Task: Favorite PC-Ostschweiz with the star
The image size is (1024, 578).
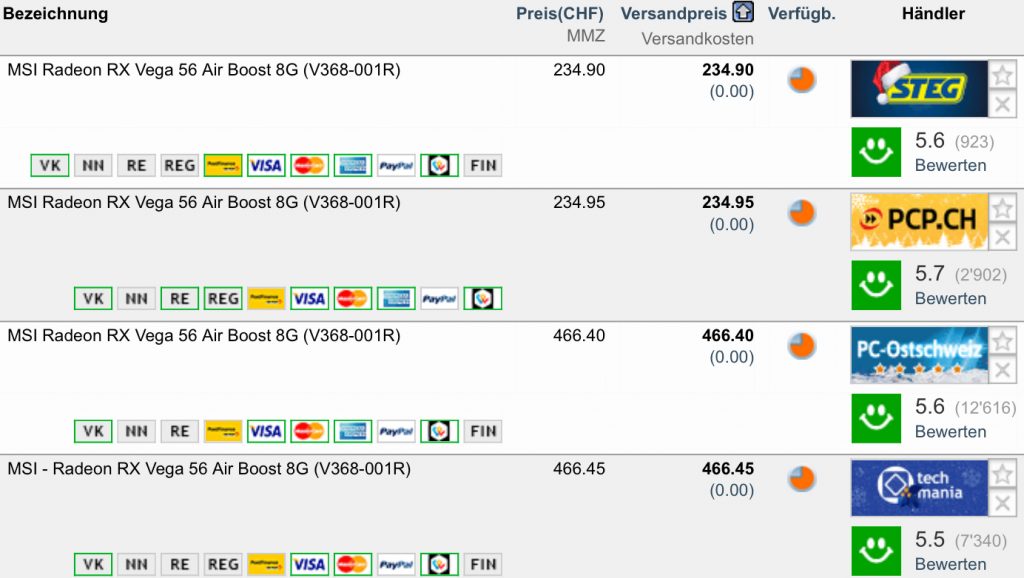Action: click(x=1002, y=341)
